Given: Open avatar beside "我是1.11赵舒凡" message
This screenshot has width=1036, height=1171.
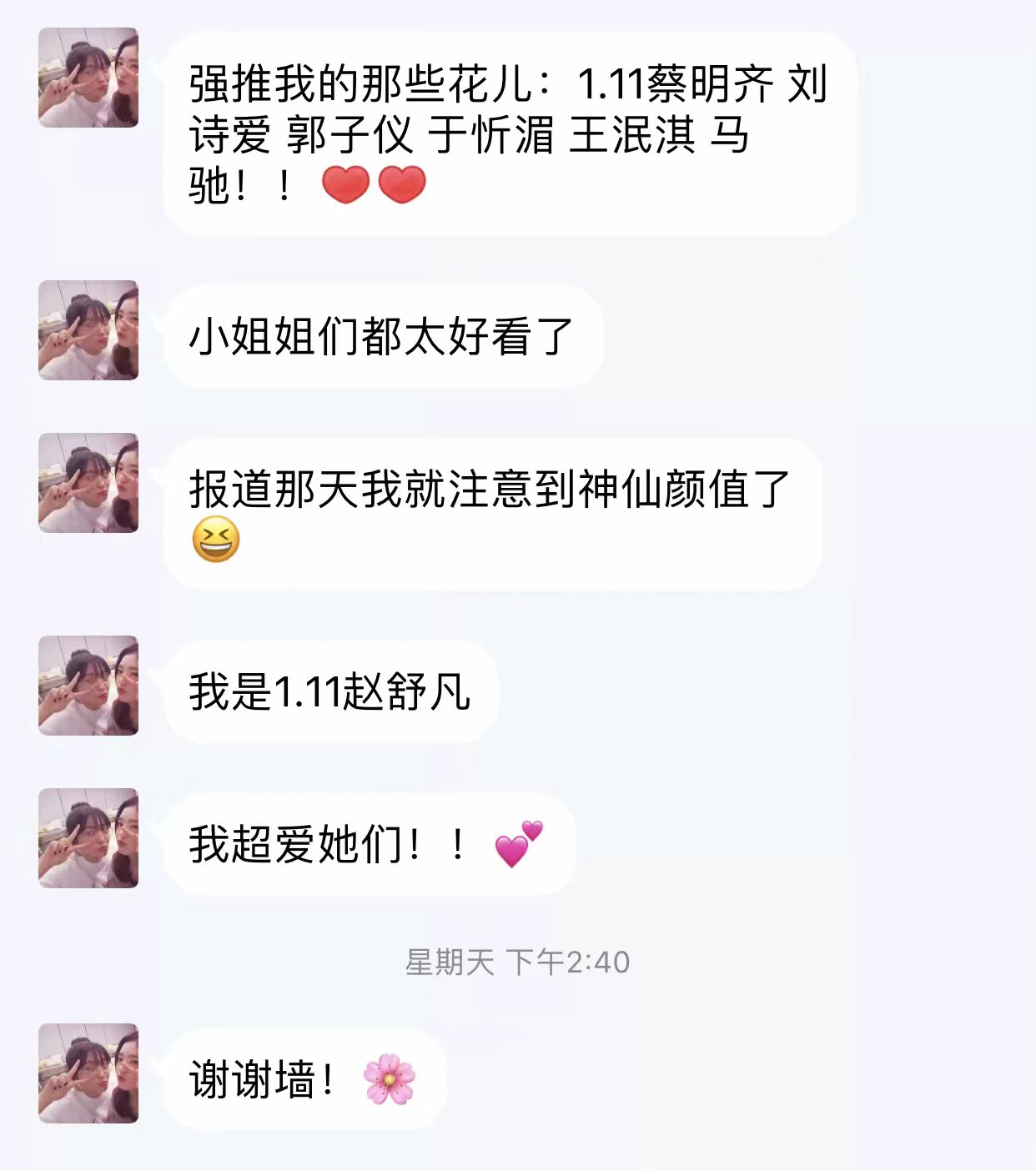Looking at the screenshot, I should click(88, 686).
